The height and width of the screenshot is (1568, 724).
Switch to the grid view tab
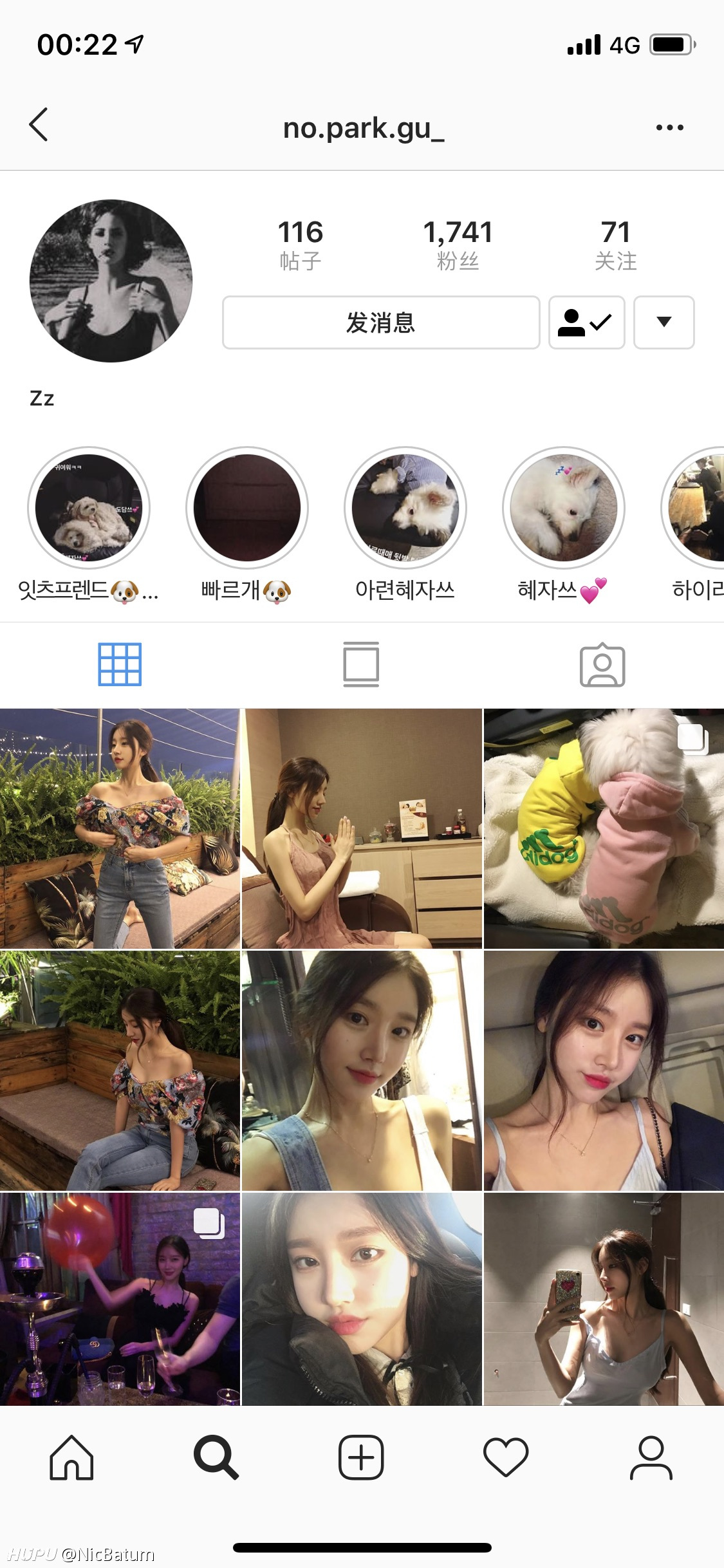tap(120, 664)
